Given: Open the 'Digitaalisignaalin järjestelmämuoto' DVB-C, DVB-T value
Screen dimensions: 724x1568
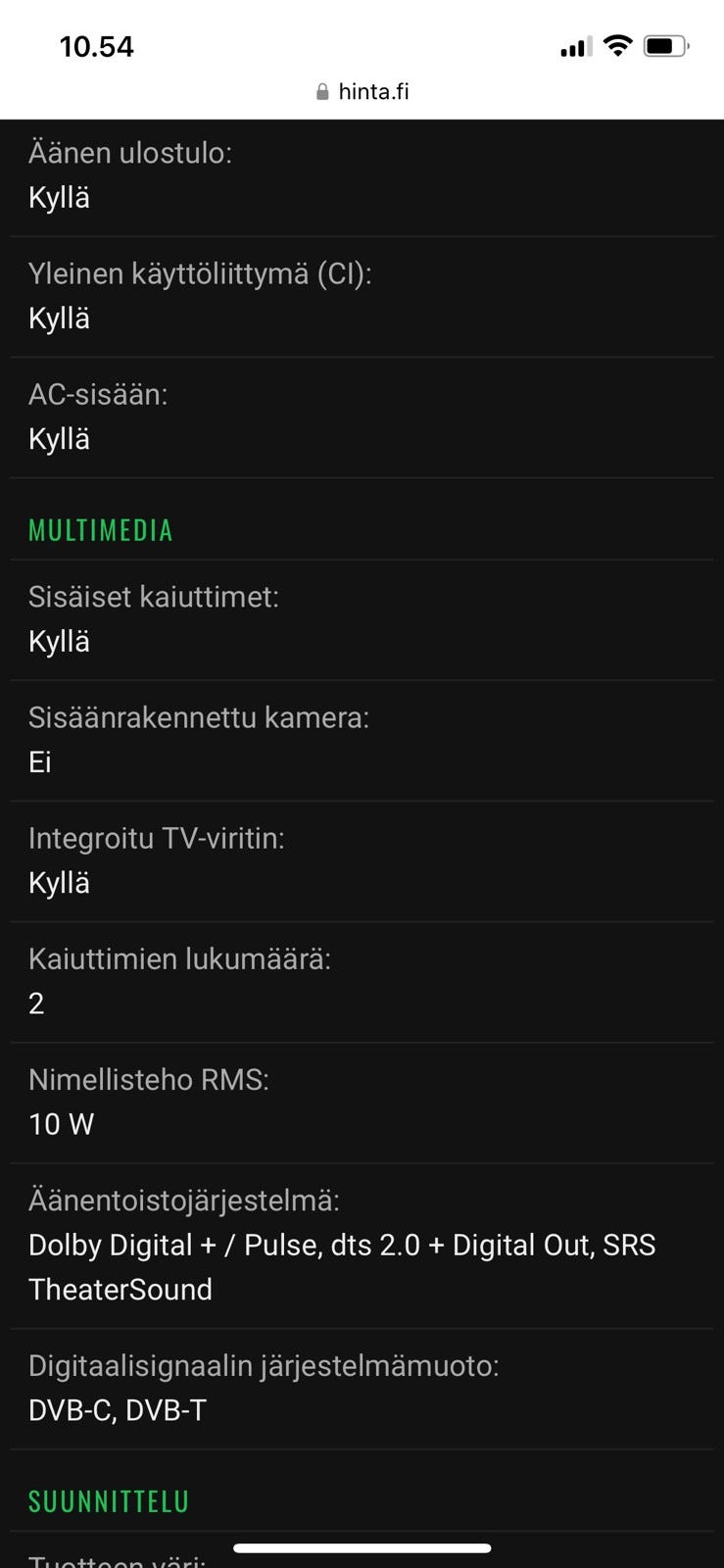Looking at the screenshot, I should click(118, 1411).
